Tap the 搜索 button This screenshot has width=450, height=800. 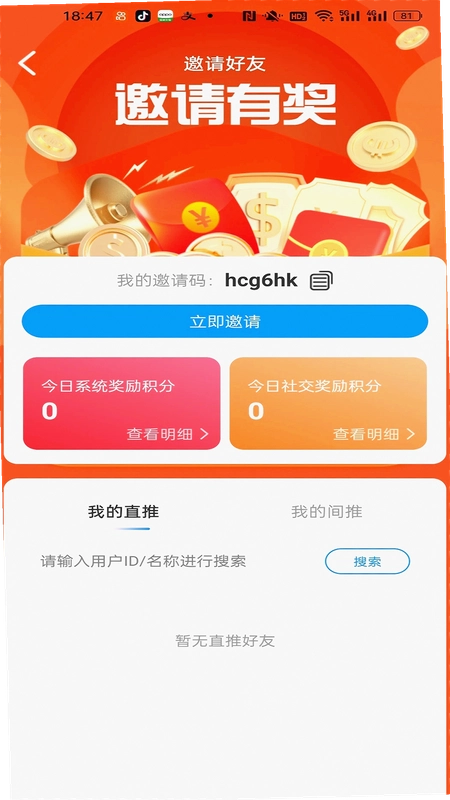pos(367,562)
